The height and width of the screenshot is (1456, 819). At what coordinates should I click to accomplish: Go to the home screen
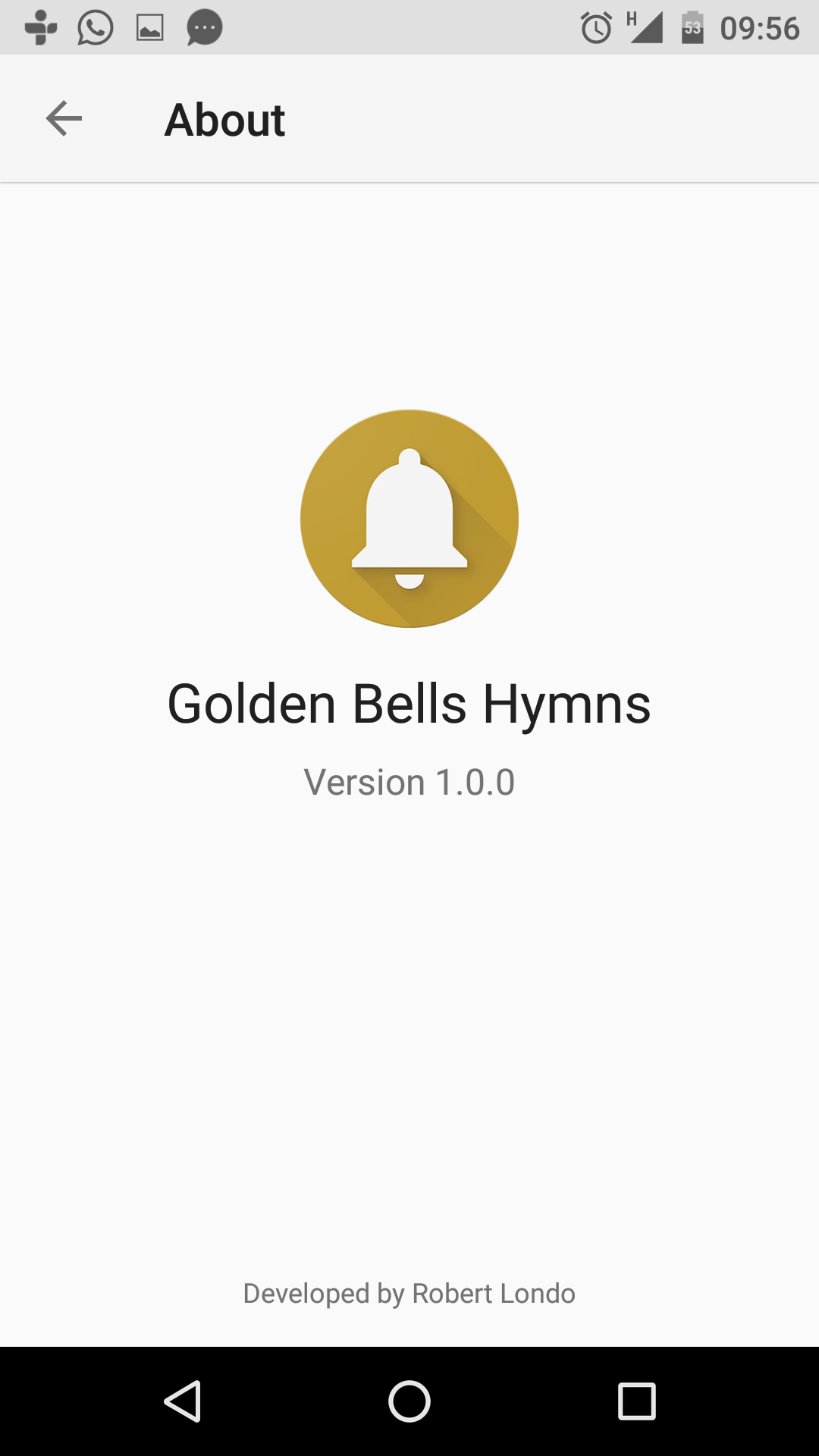tap(409, 1401)
